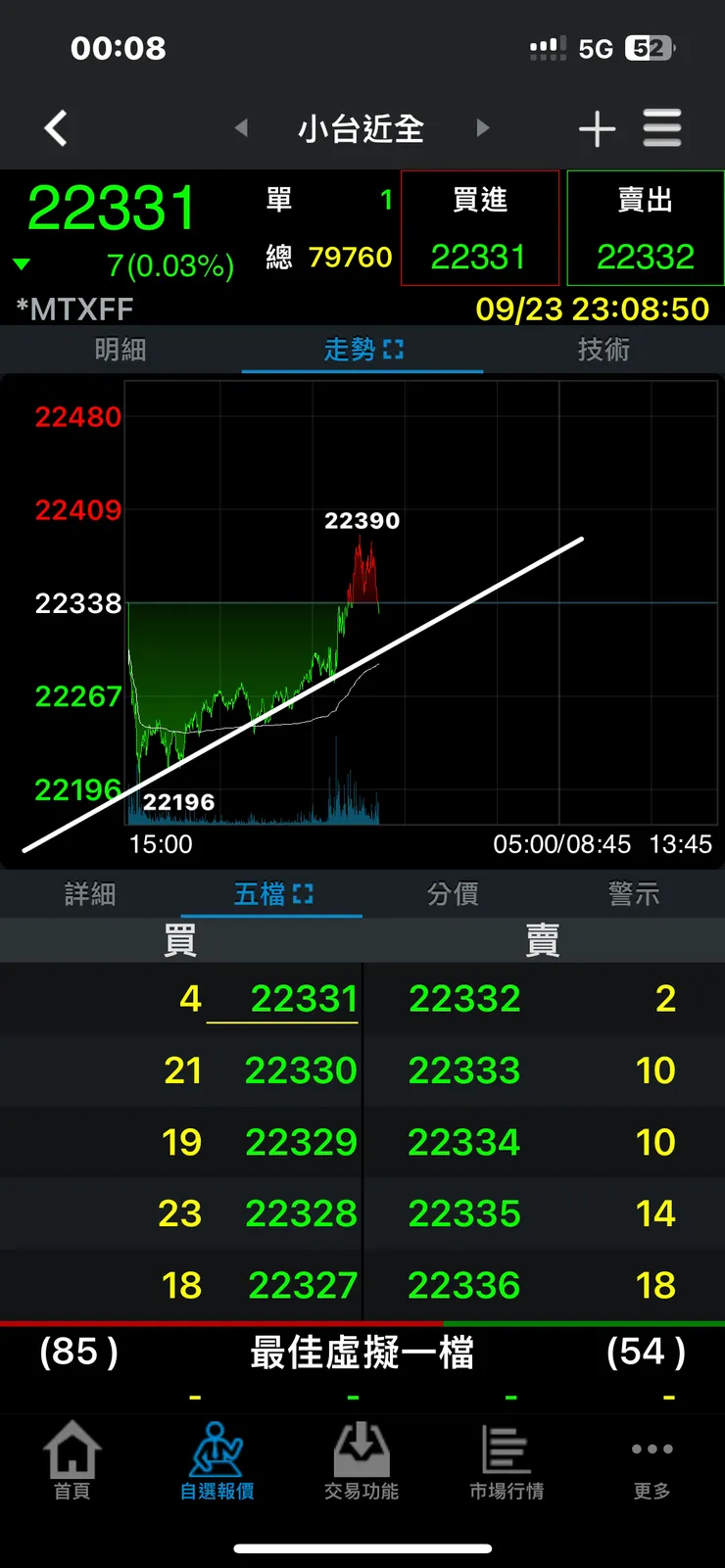Open the 分價 price volume tab
The height and width of the screenshot is (1568, 725).
tap(453, 894)
